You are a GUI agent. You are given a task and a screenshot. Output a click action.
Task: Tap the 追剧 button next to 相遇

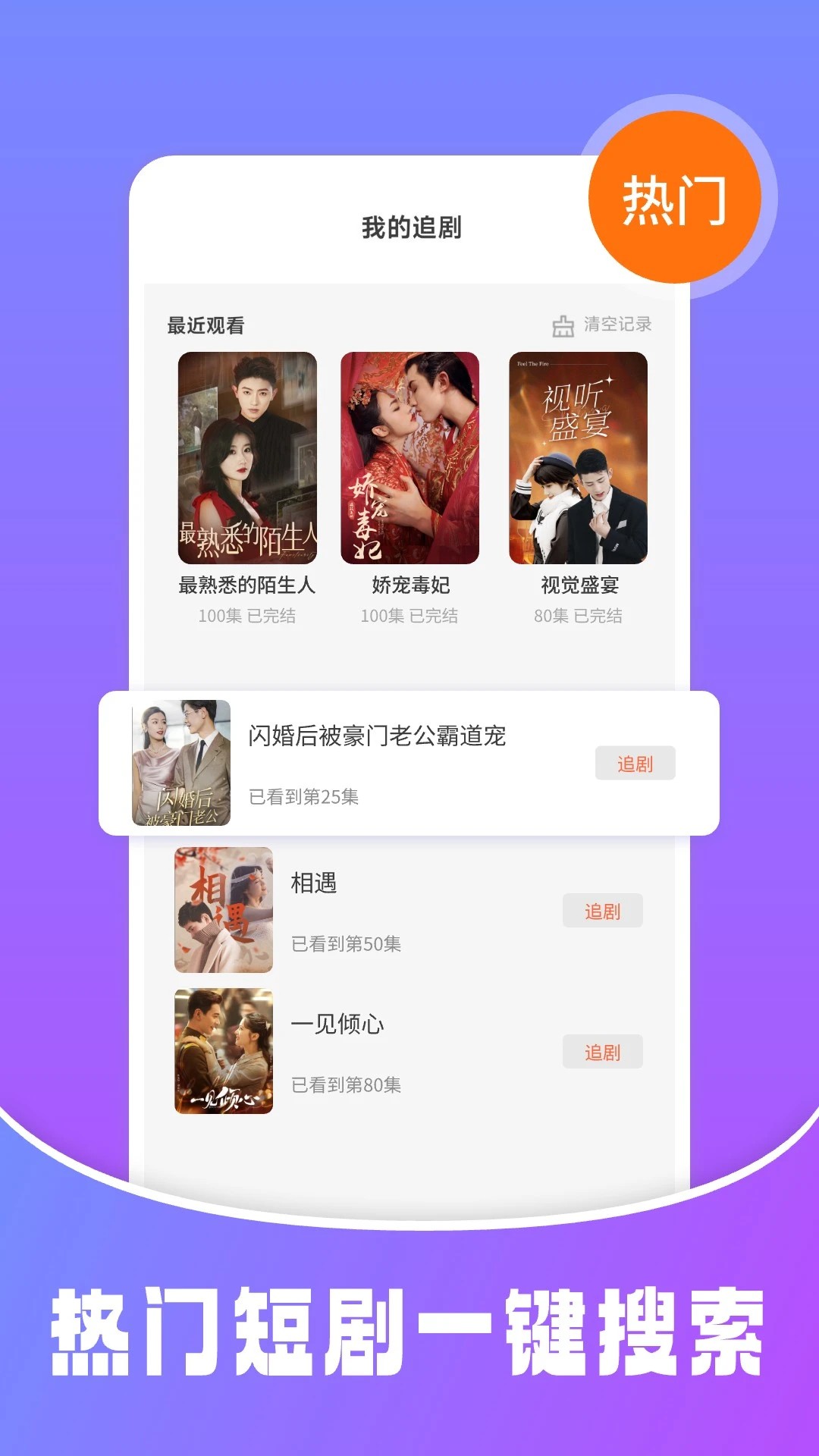coord(603,911)
